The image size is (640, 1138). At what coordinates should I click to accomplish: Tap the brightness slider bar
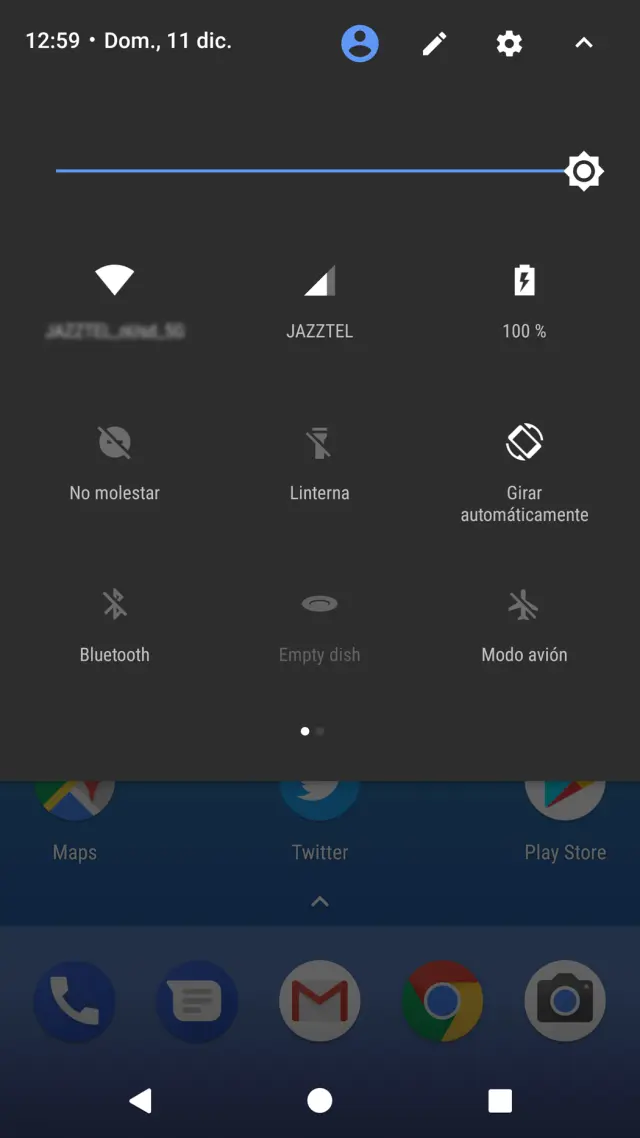point(310,171)
